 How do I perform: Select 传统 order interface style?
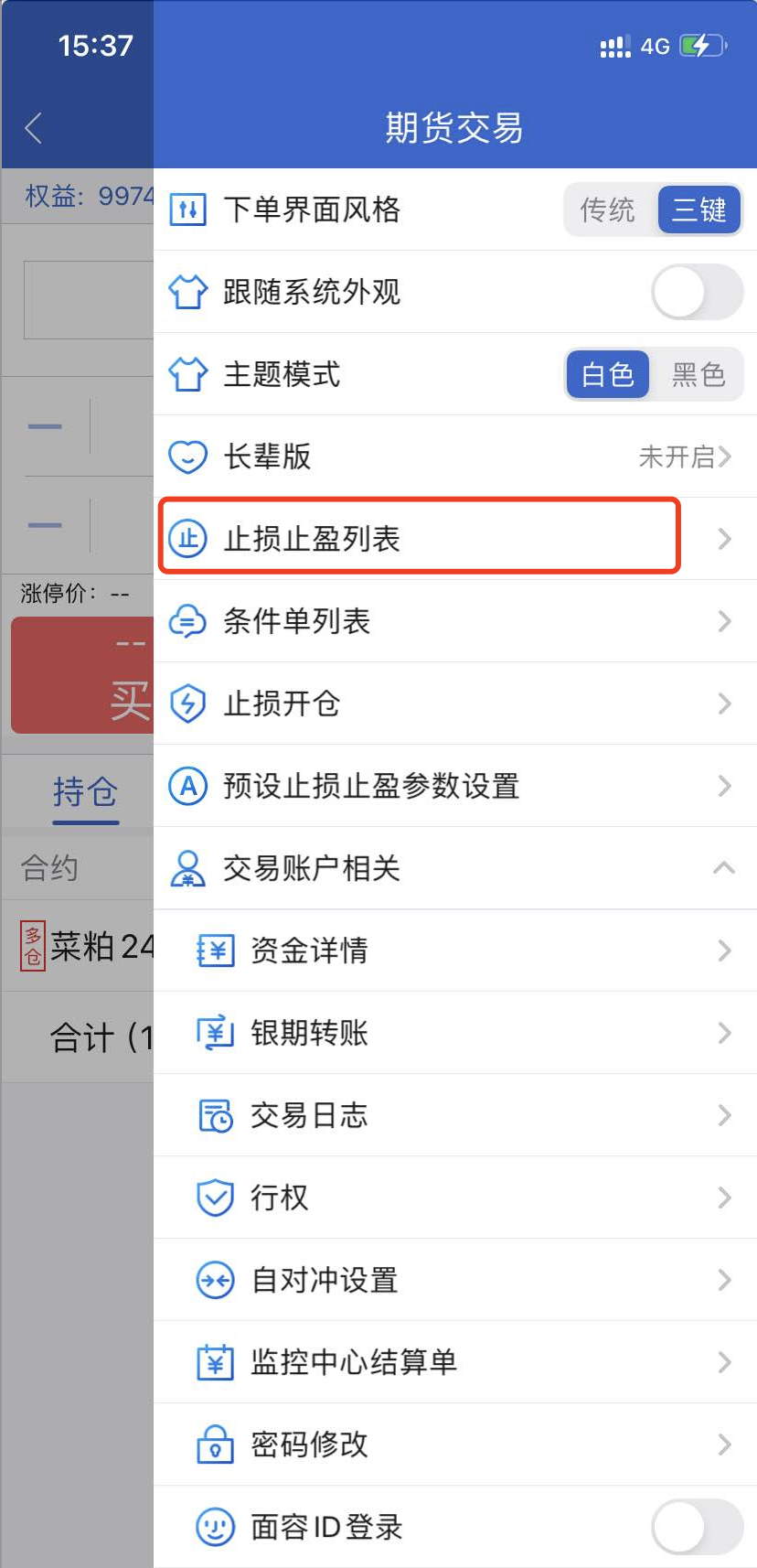(x=608, y=209)
